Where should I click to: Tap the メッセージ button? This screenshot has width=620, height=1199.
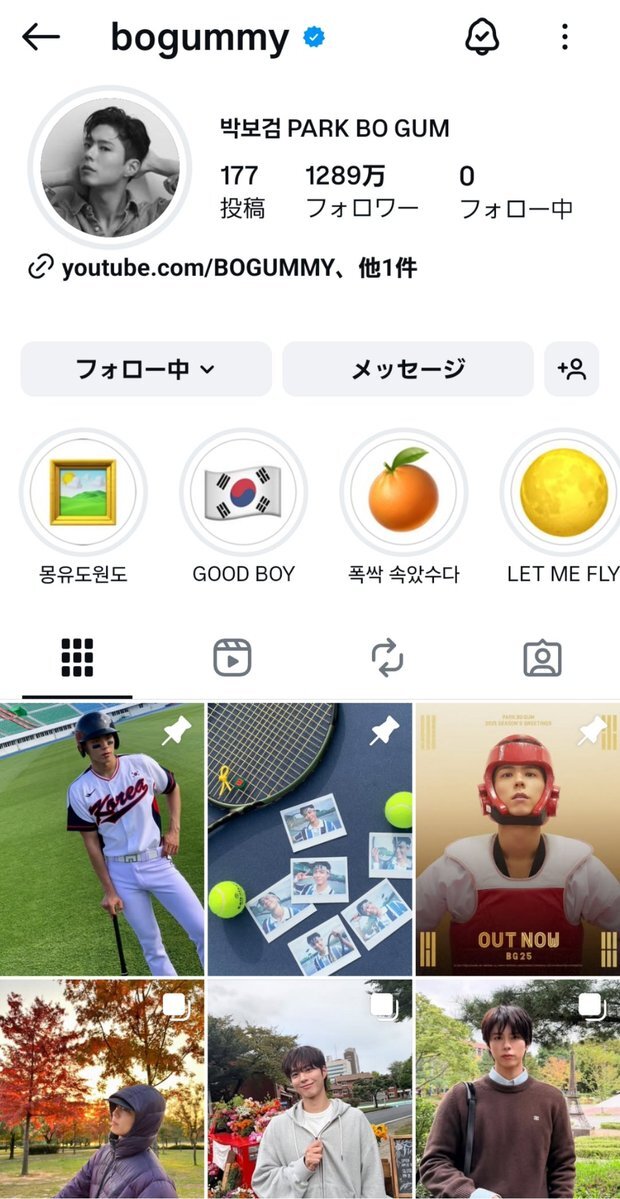(x=408, y=369)
